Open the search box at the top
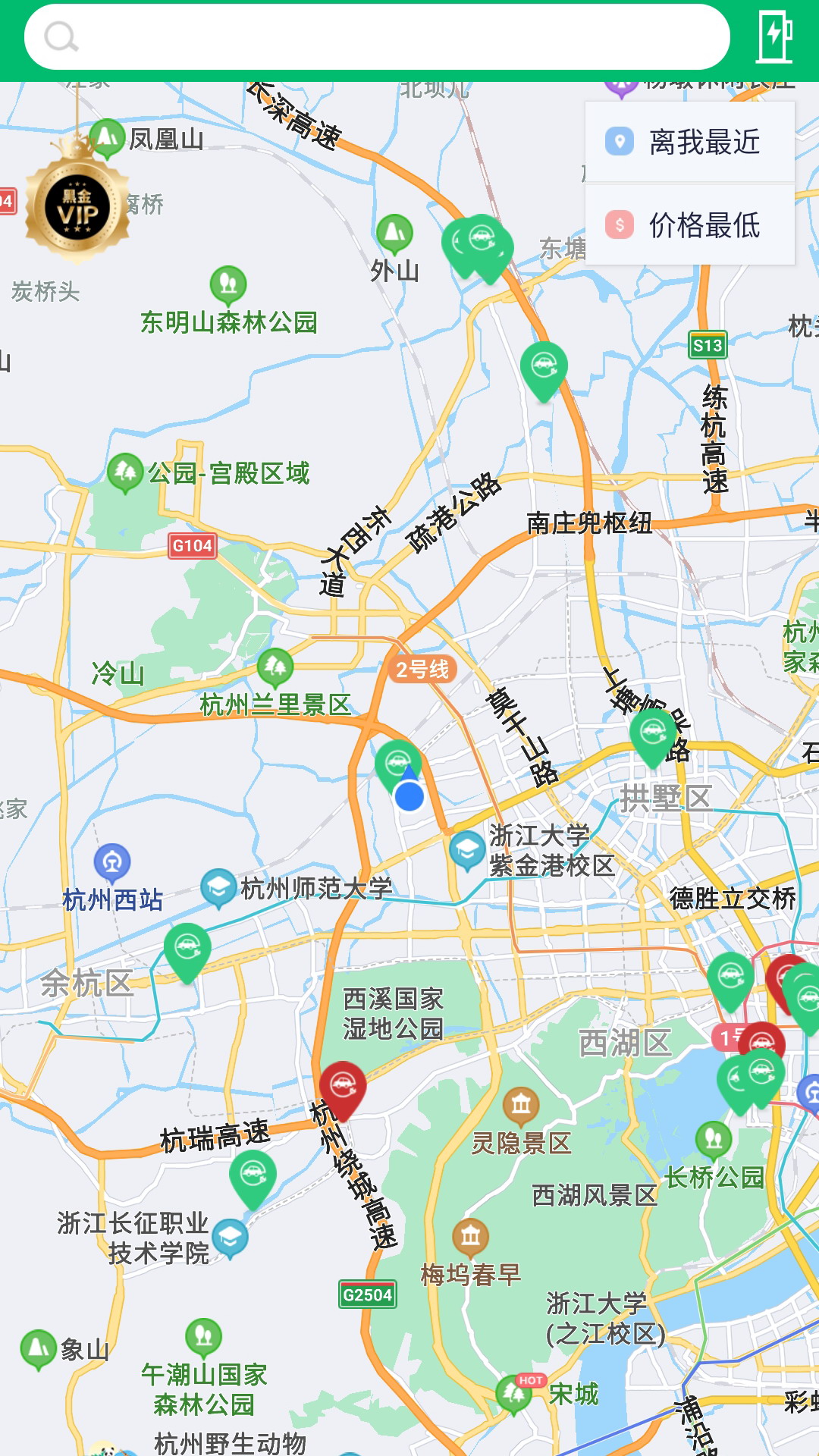 click(377, 36)
